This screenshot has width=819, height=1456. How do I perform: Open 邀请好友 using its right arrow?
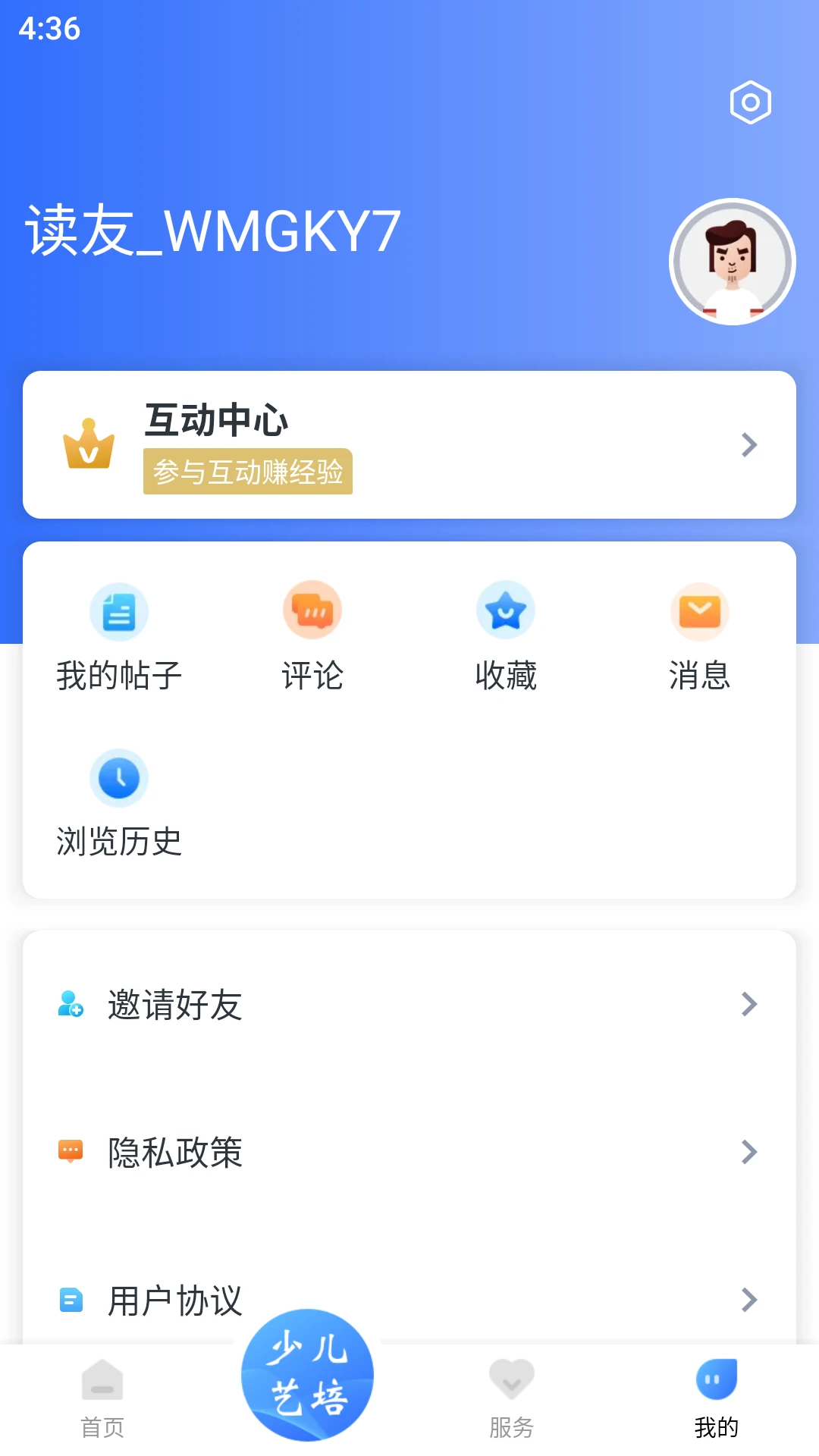(749, 1005)
